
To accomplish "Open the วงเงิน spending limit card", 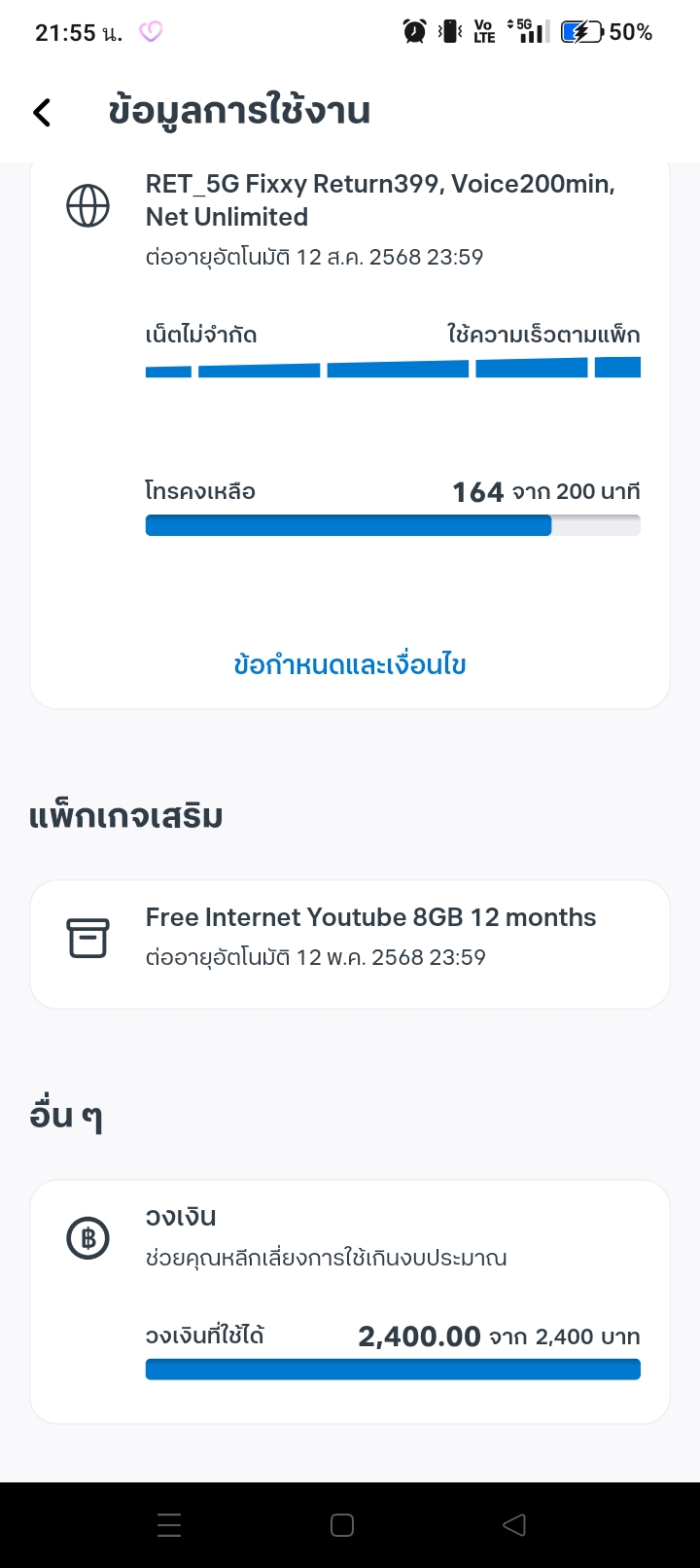I will click(x=350, y=1301).
